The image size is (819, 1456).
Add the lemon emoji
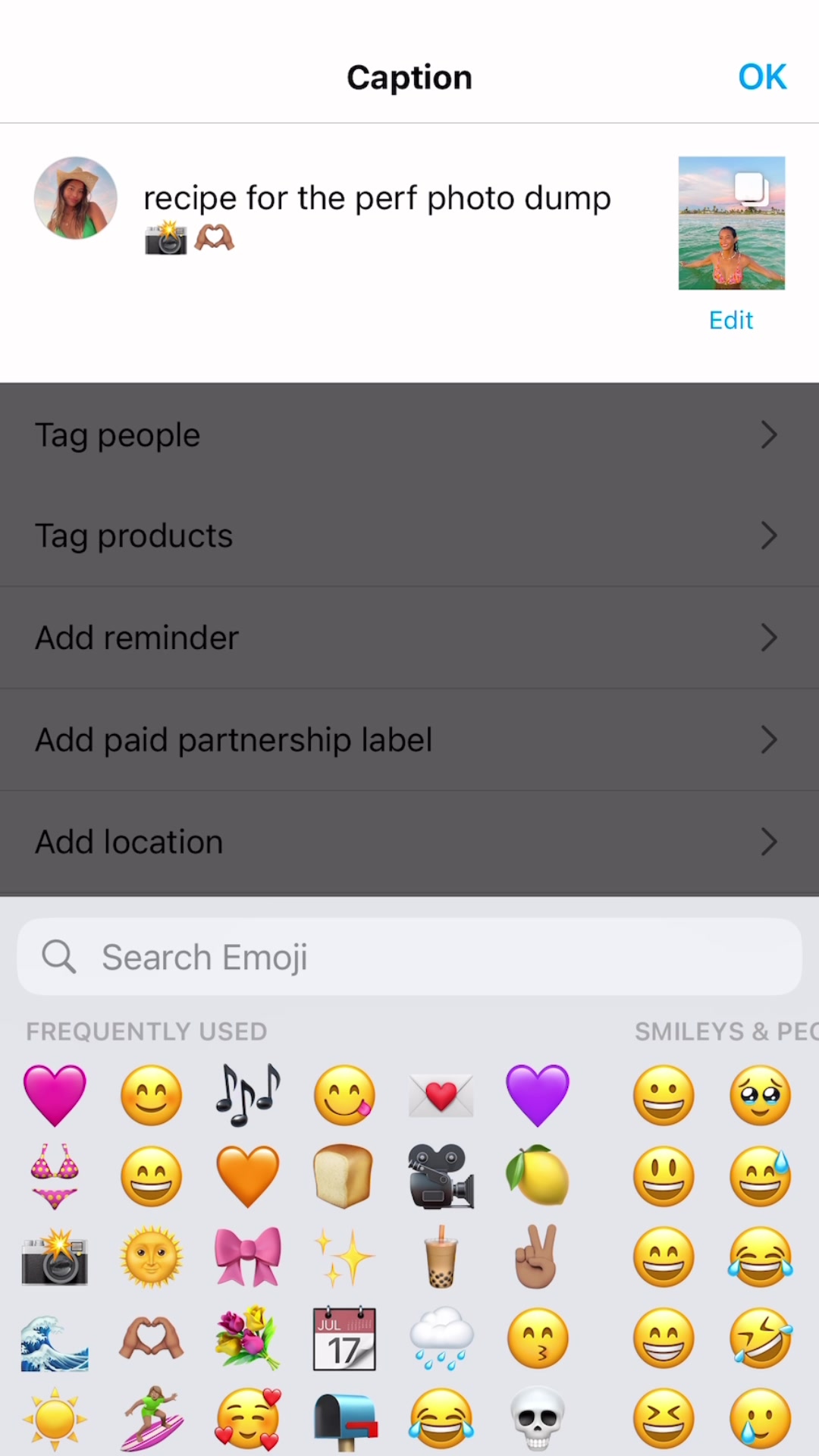pos(538,1176)
